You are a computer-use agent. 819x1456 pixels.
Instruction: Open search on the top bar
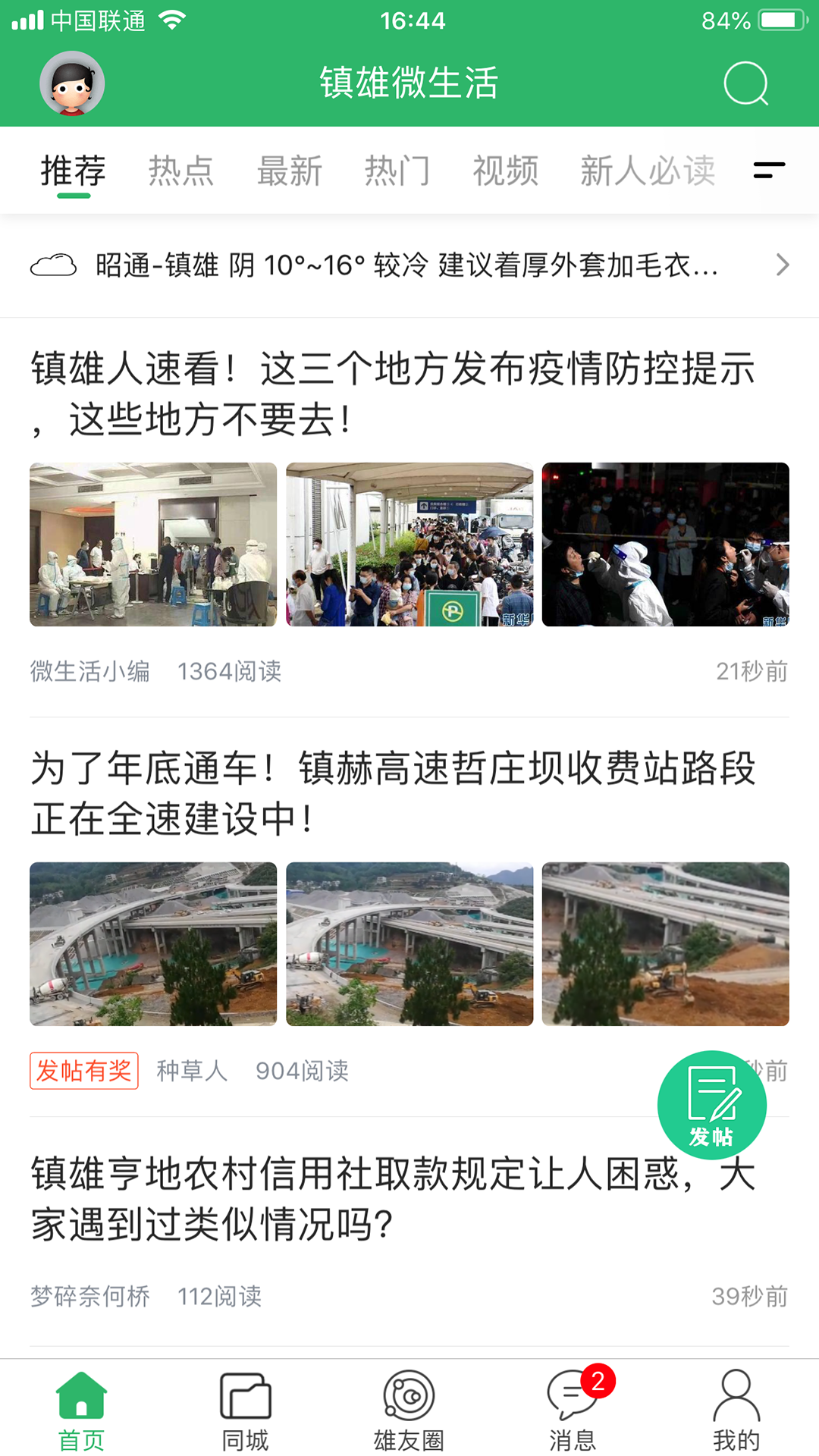tap(746, 83)
